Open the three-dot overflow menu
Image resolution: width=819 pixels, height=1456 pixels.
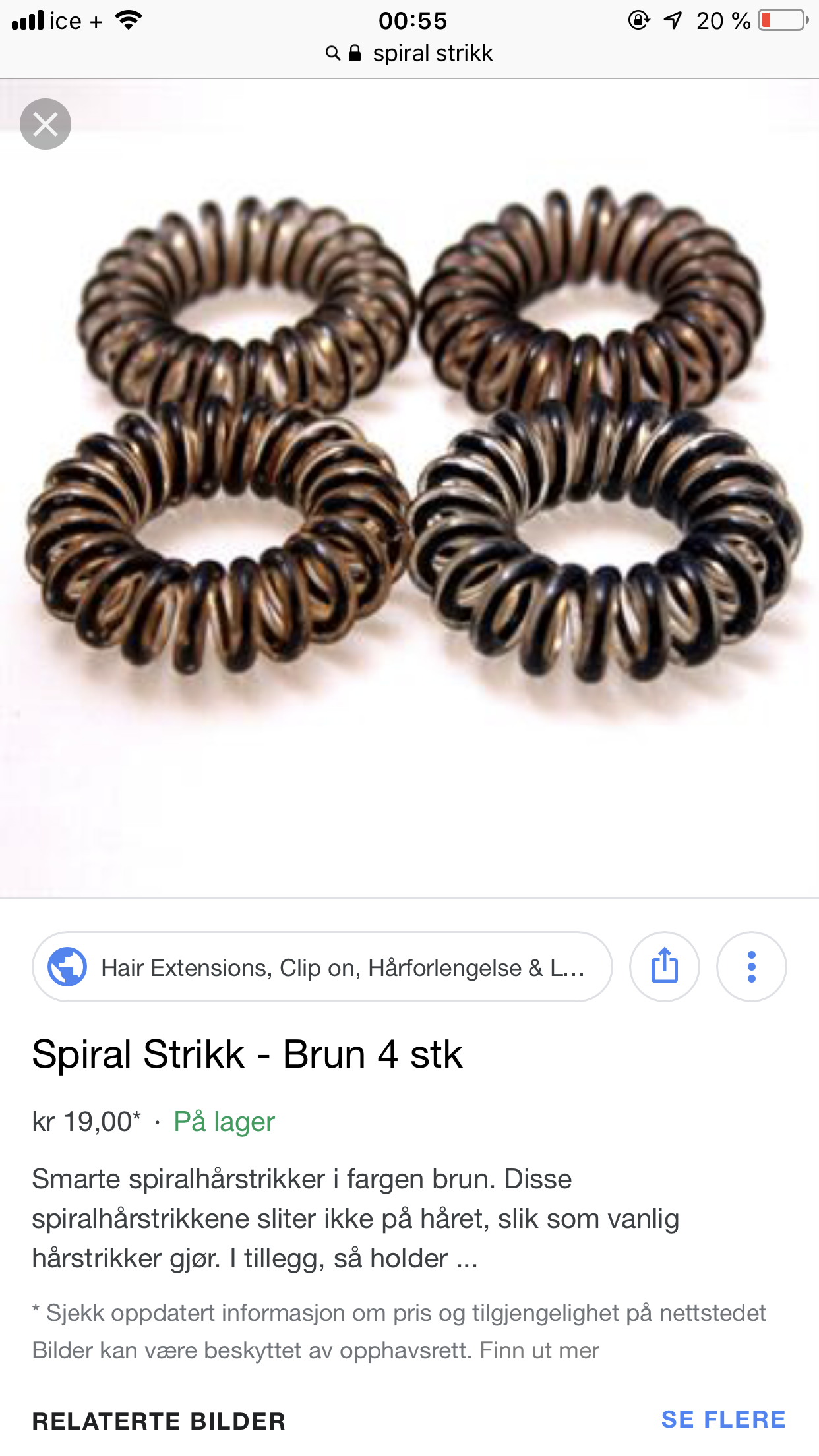752,967
